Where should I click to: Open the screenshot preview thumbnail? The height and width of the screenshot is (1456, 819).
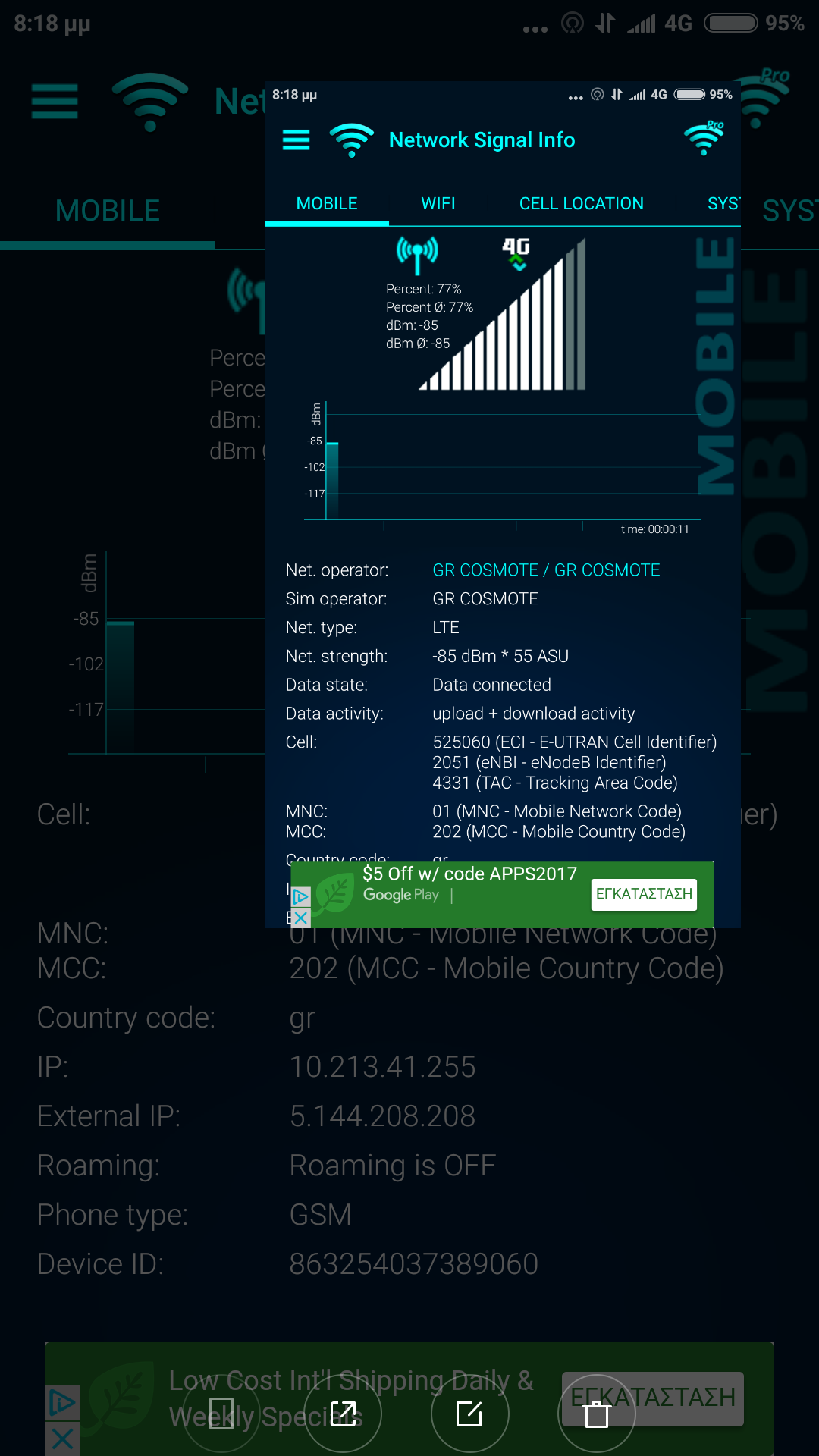[x=502, y=504]
